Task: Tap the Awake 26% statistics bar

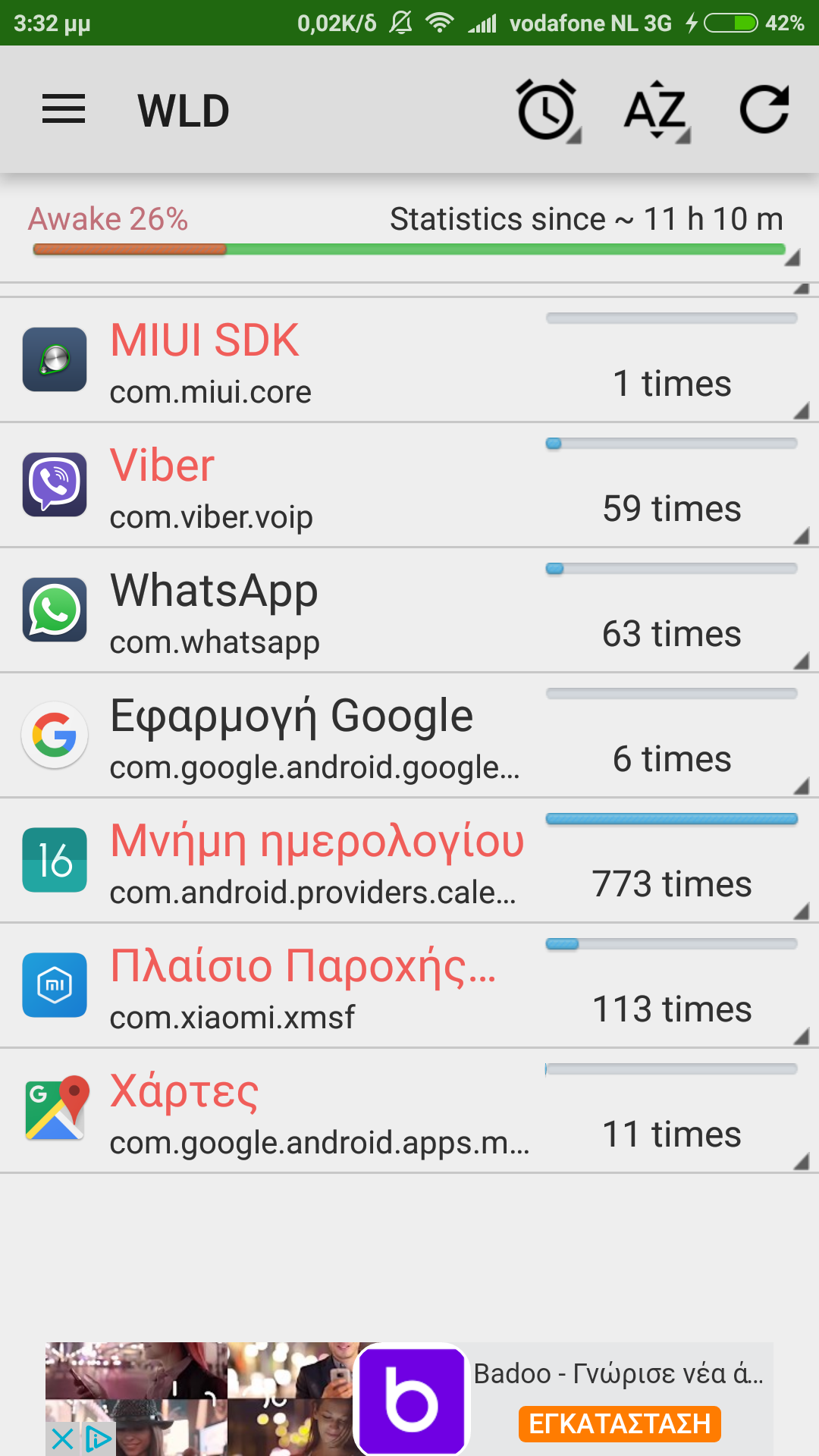Action: (x=409, y=234)
